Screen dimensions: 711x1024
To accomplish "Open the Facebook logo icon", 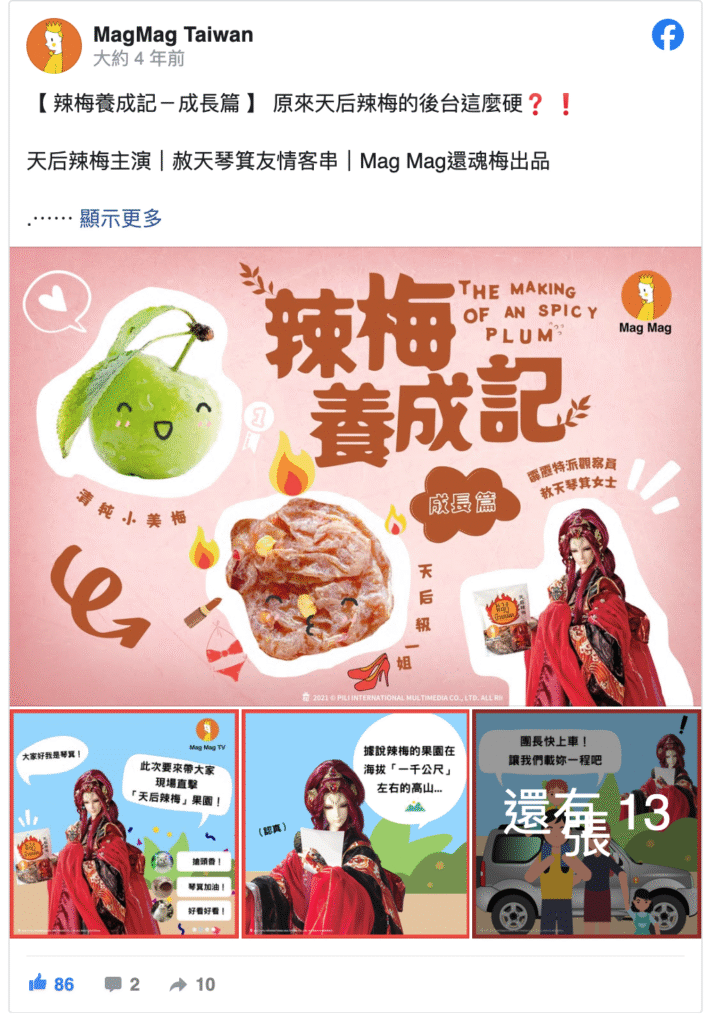I will click(x=668, y=36).
